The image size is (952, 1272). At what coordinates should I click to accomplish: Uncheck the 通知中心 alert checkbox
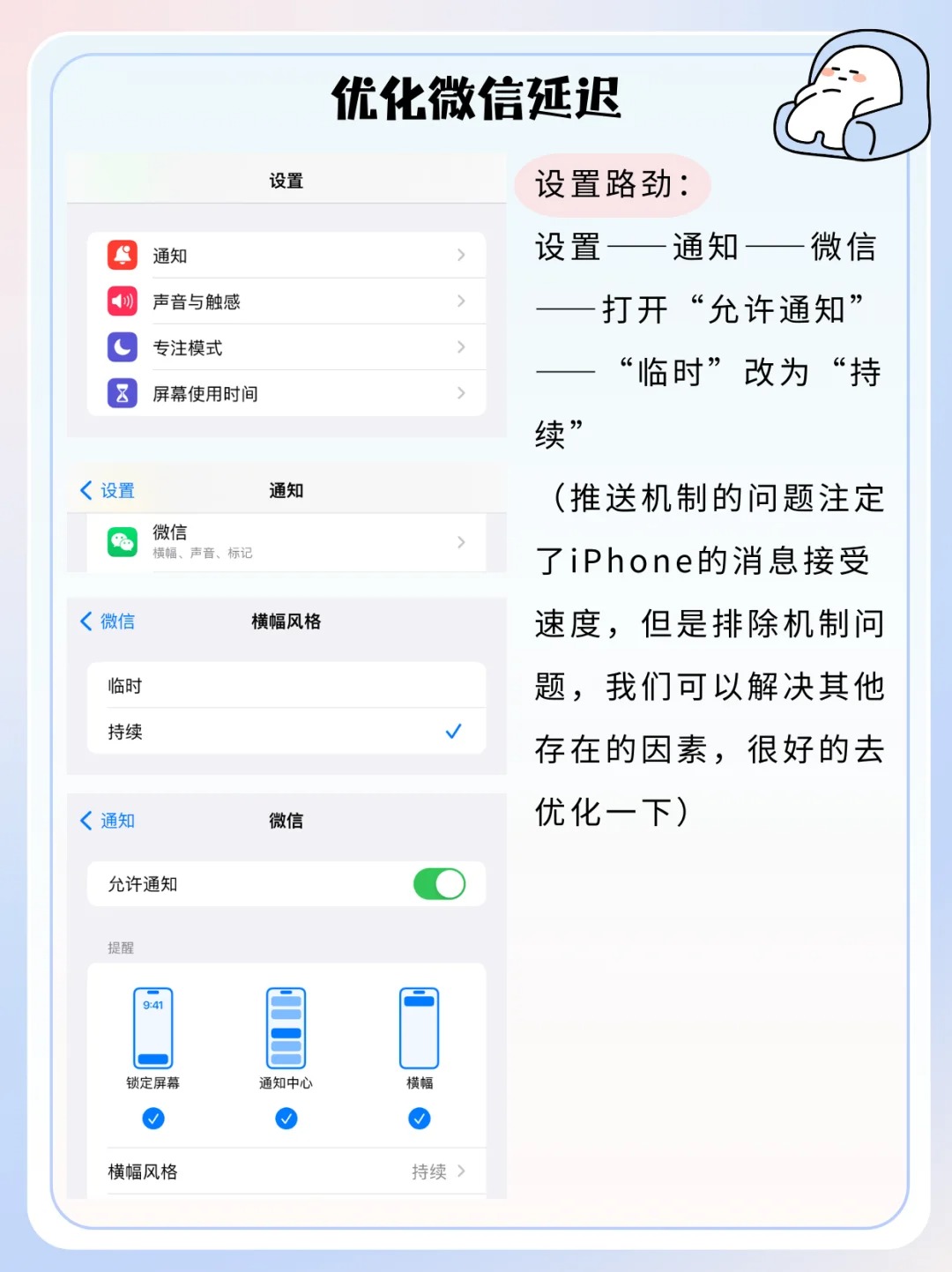[x=285, y=1119]
